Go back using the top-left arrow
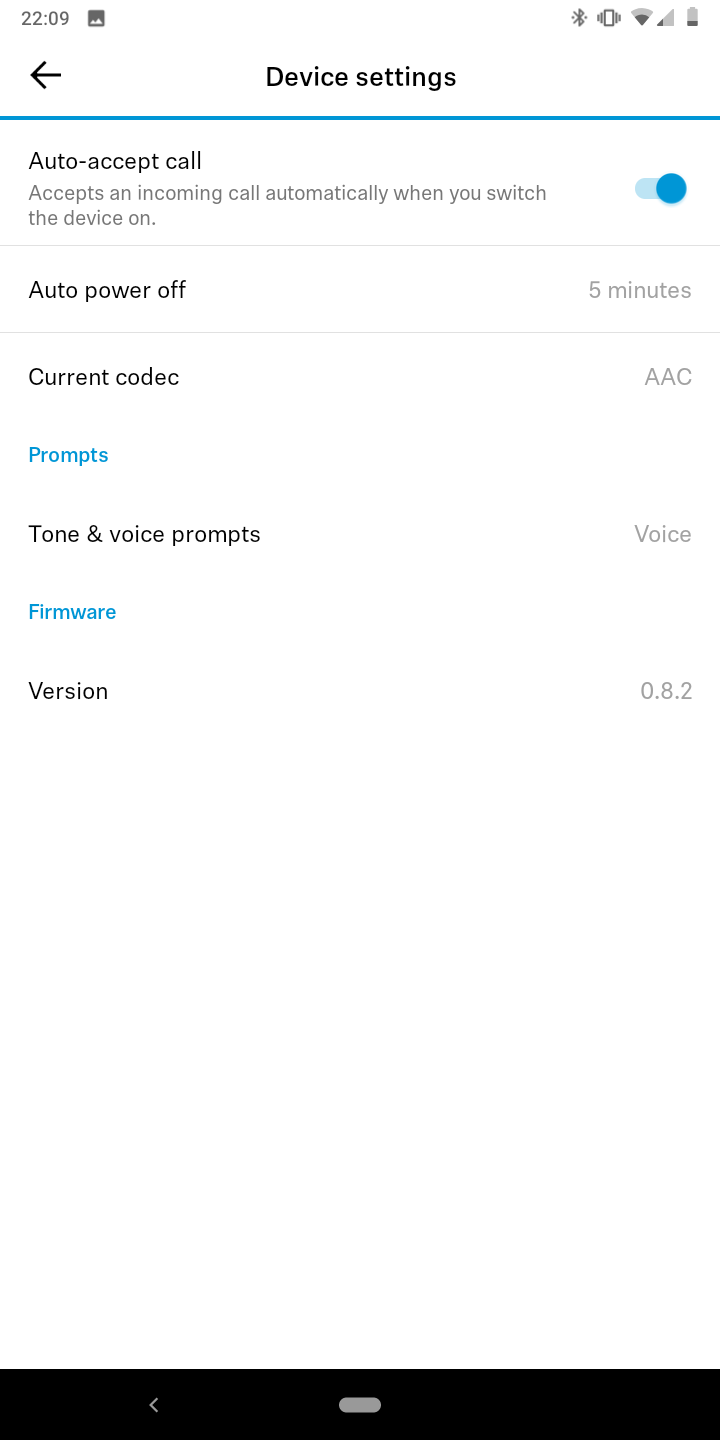 (x=46, y=75)
